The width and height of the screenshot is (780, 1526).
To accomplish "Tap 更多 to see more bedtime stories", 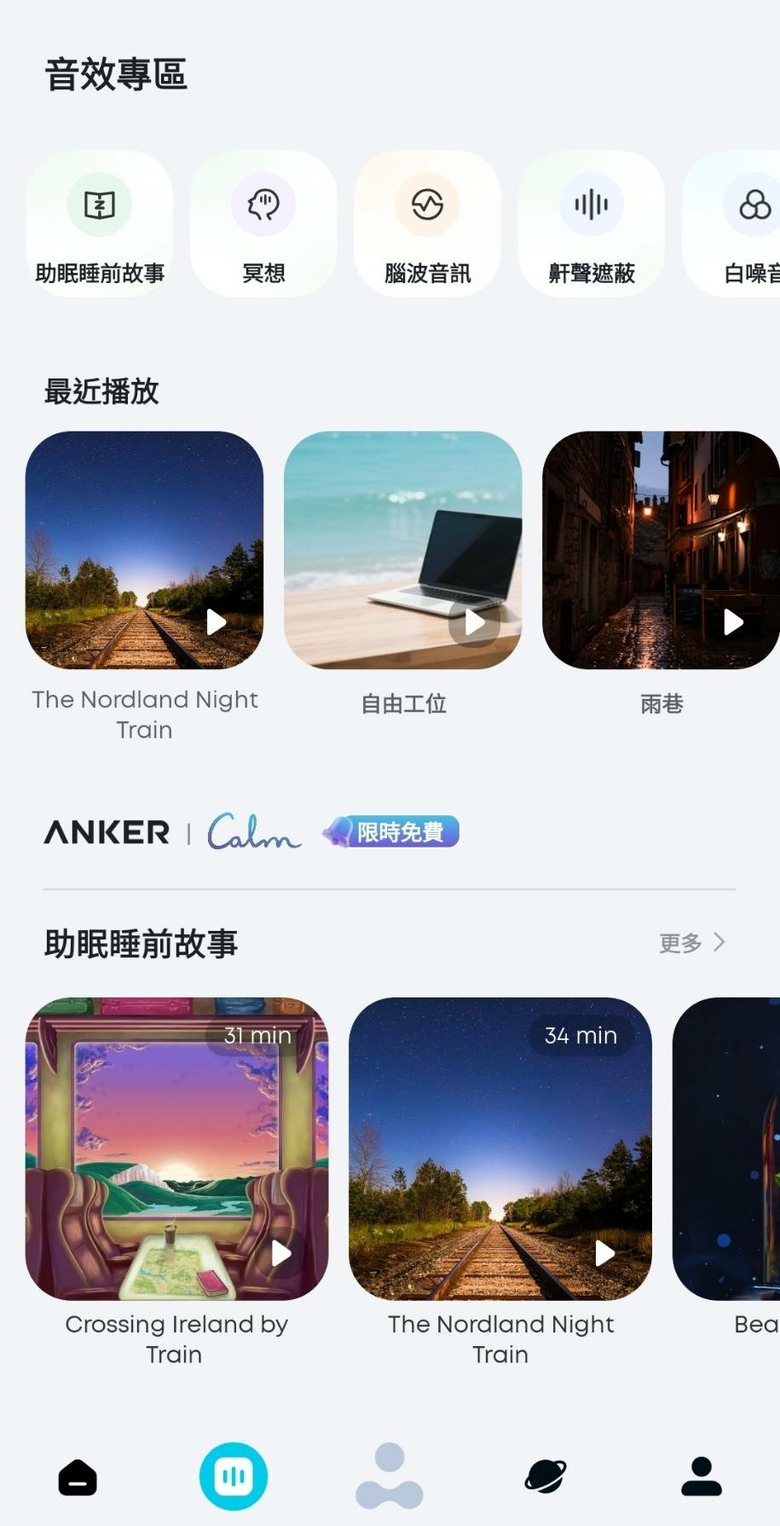I will [692, 942].
